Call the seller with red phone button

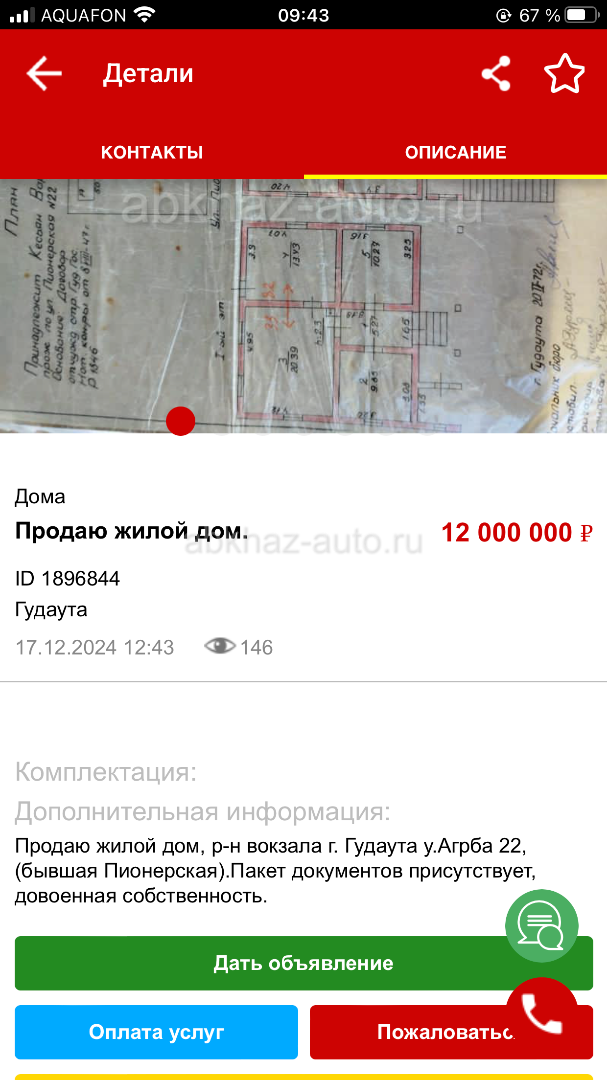[542, 1013]
